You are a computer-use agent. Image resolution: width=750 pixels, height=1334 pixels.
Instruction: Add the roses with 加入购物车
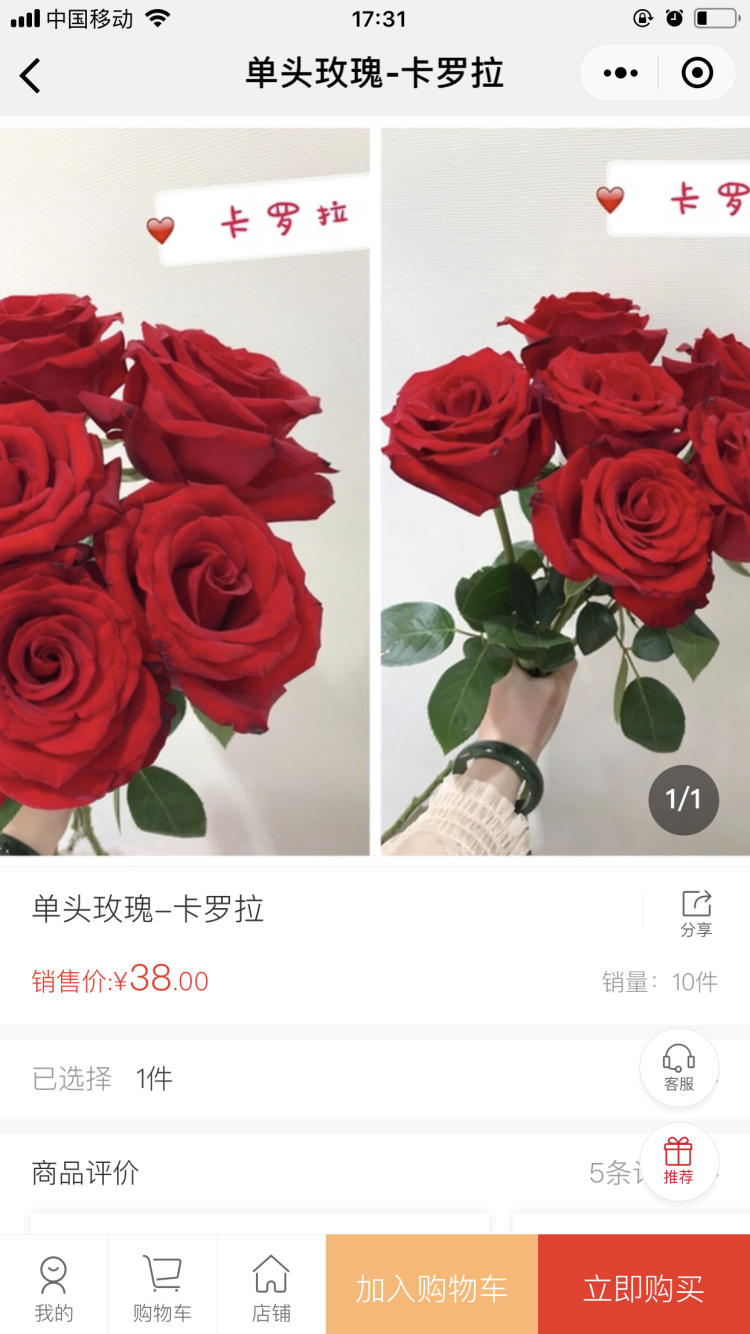pos(432,1289)
